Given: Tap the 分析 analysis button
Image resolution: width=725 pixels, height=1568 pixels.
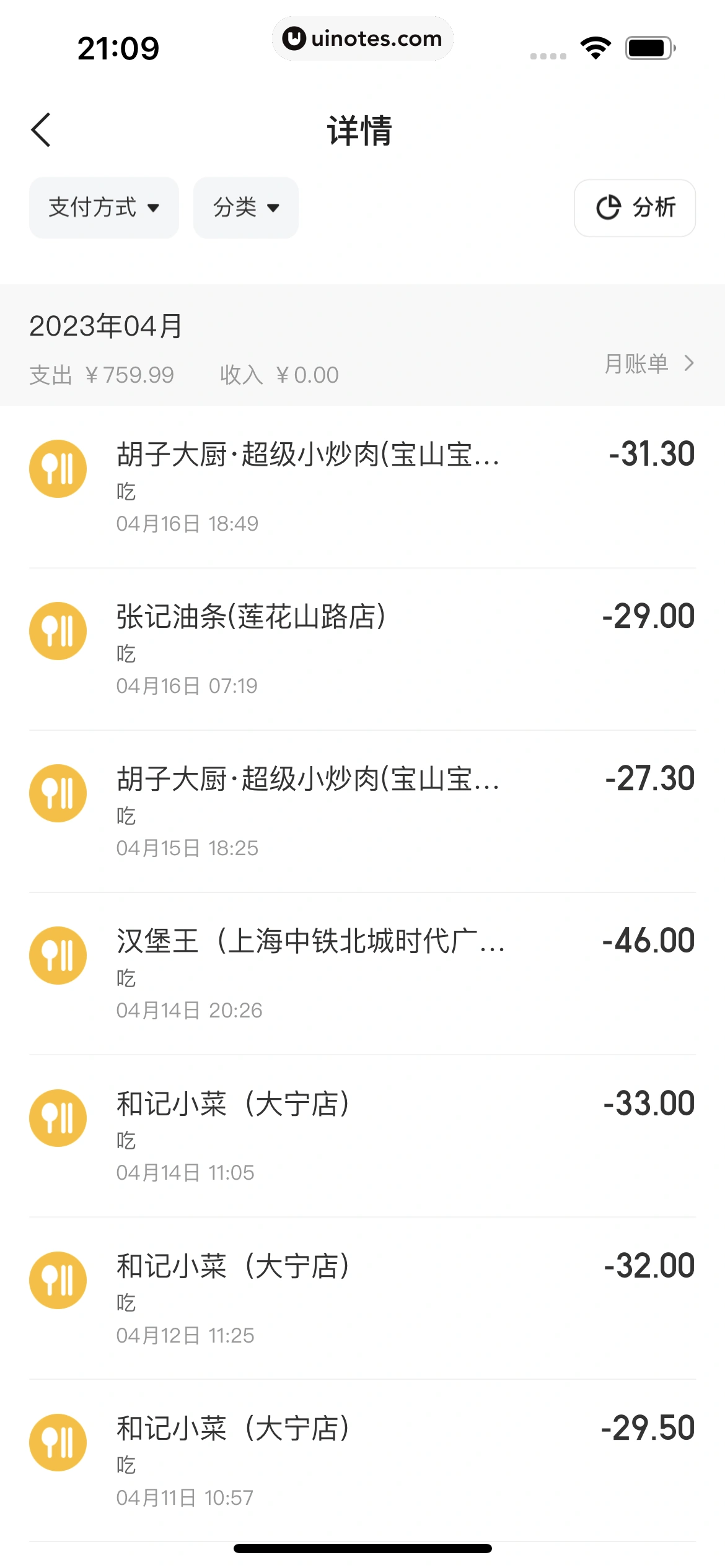Looking at the screenshot, I should (x=635, y=207).
